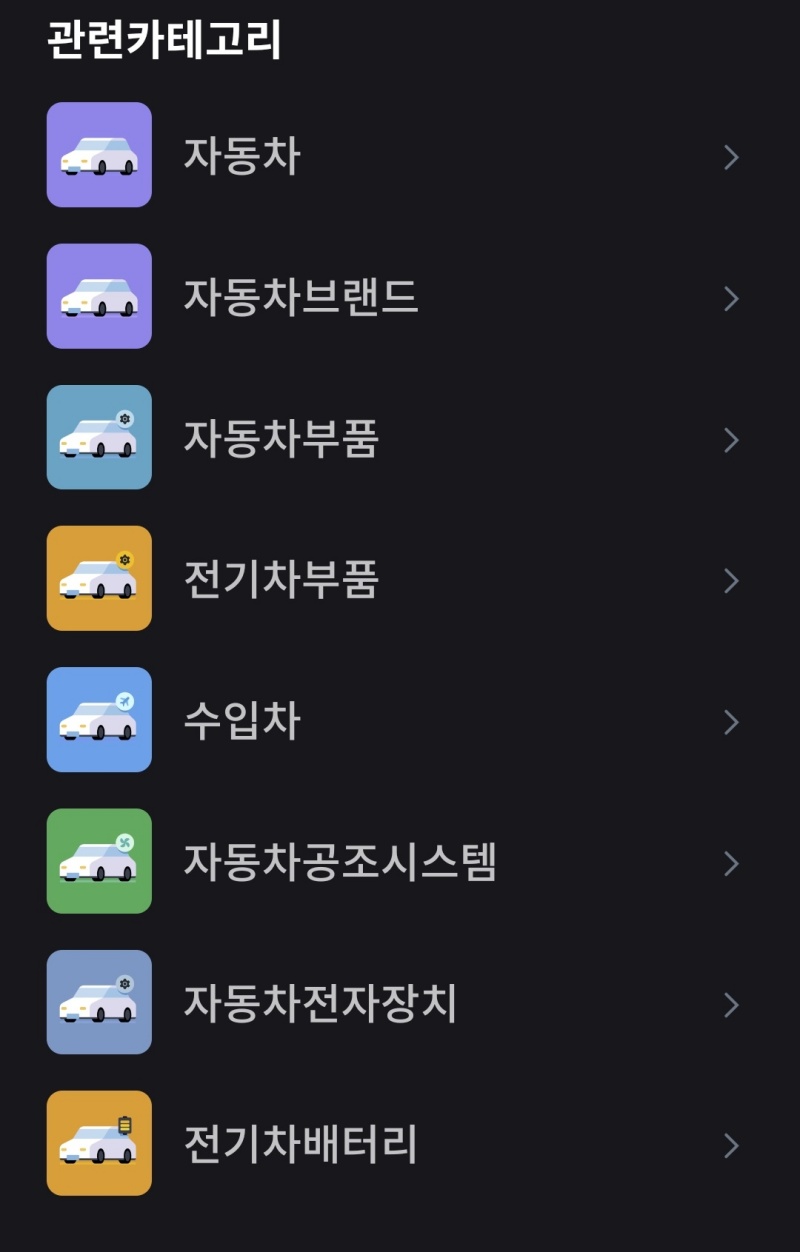Open the 자동차 category
Viewport: 800px width, 1252px height.
pyautogui.click(x=242, y=157)
